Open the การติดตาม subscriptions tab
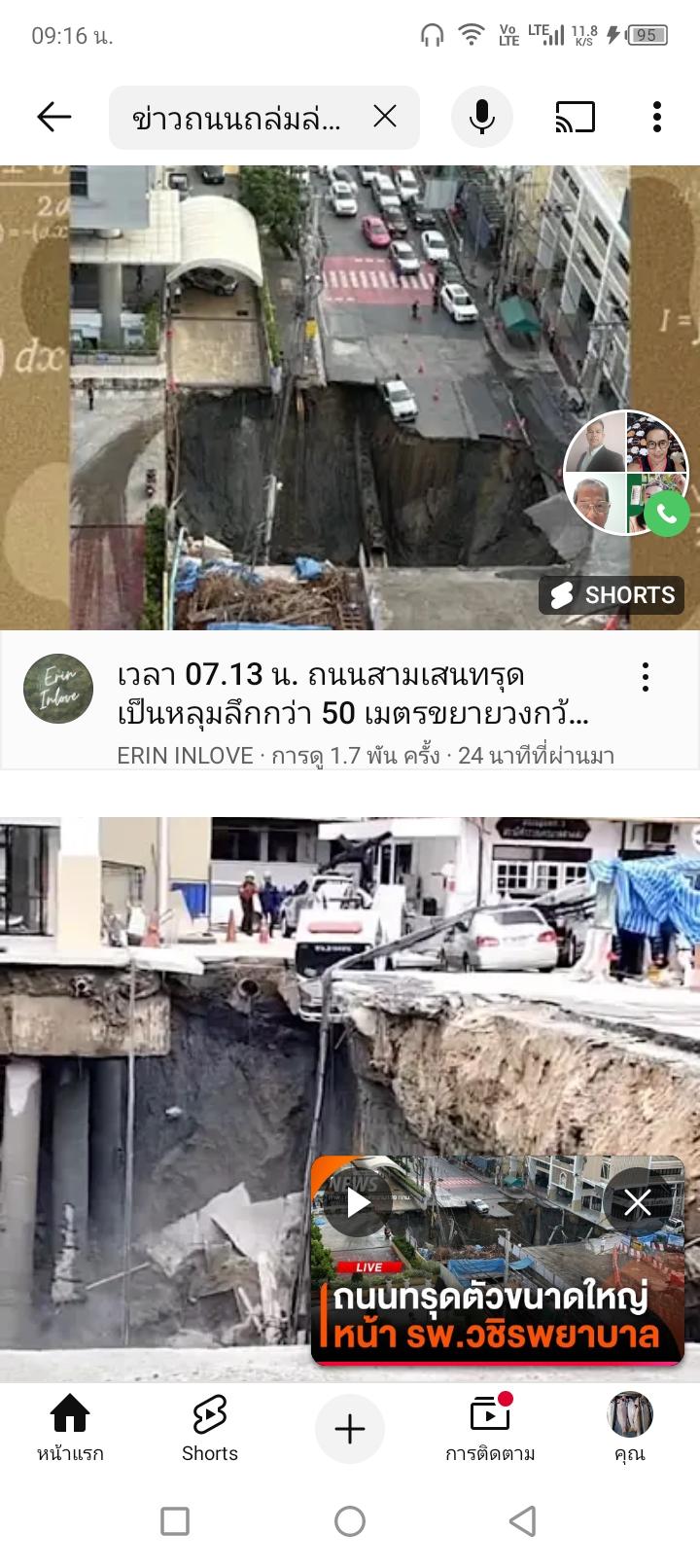Screen dimensions: 700x1568 [x=490, y=1428]
